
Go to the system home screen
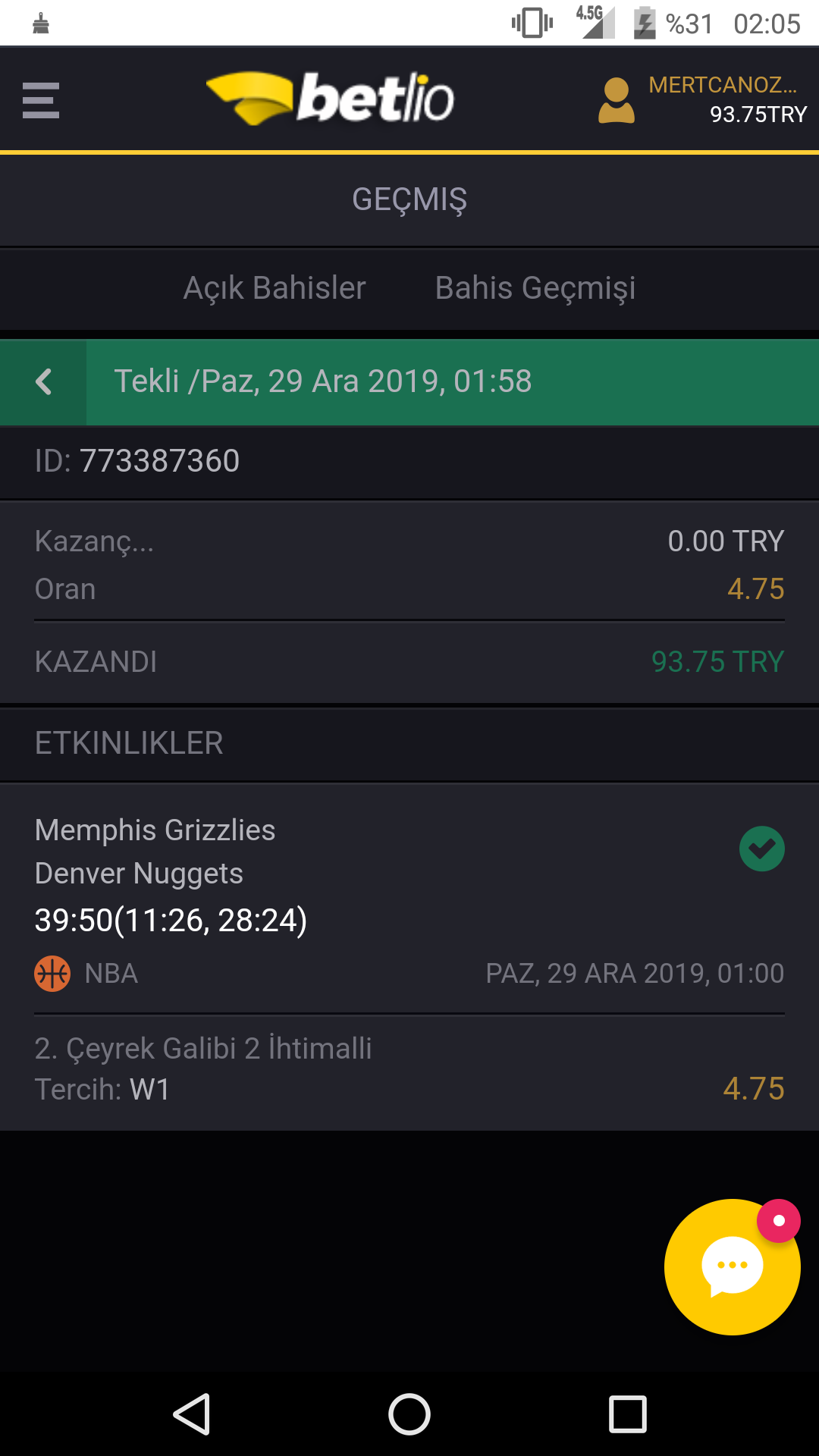[409, 1414]
